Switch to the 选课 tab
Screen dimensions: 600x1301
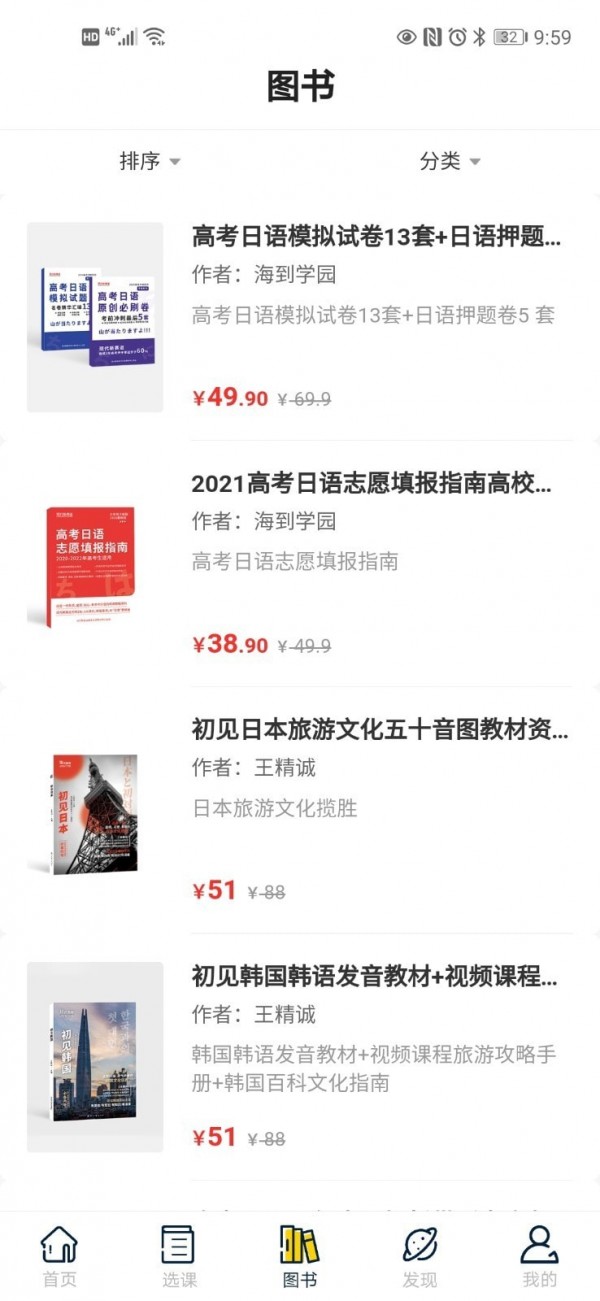pyautogui.click(x=180, y=1257)
